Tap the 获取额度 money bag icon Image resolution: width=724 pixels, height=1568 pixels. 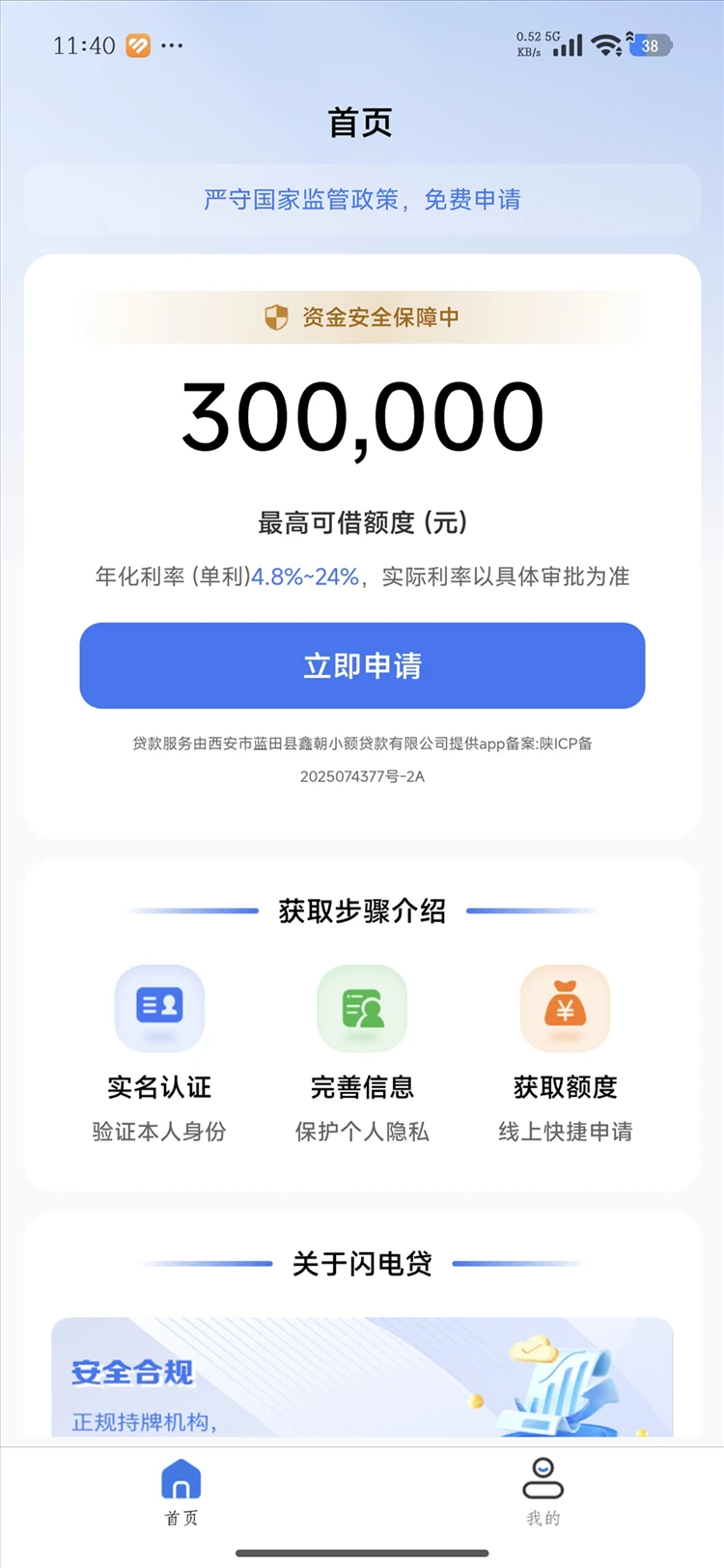tap(566, 1007)
